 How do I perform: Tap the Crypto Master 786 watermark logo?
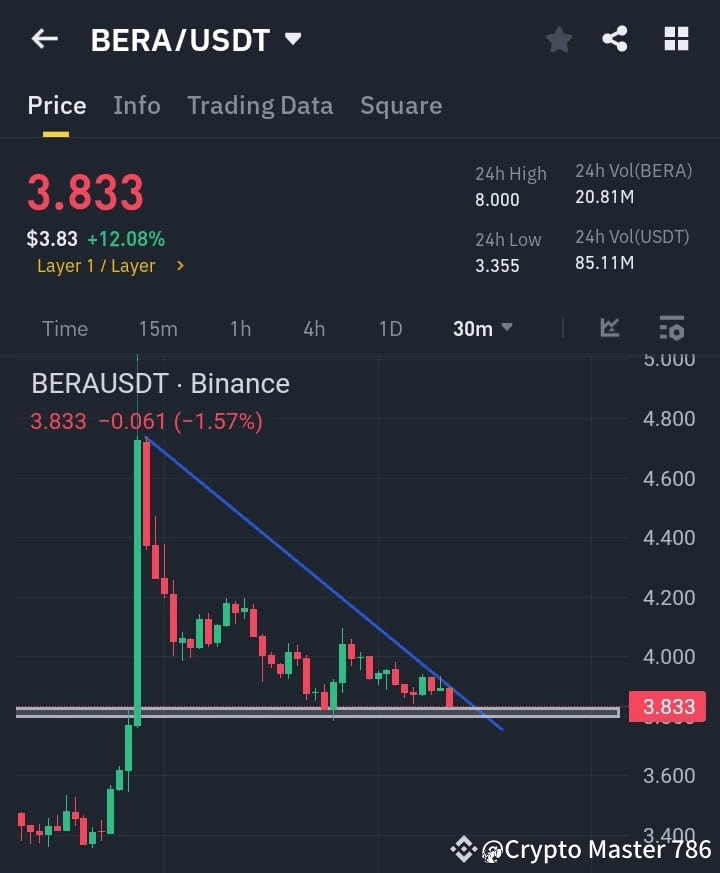[463, 850]
